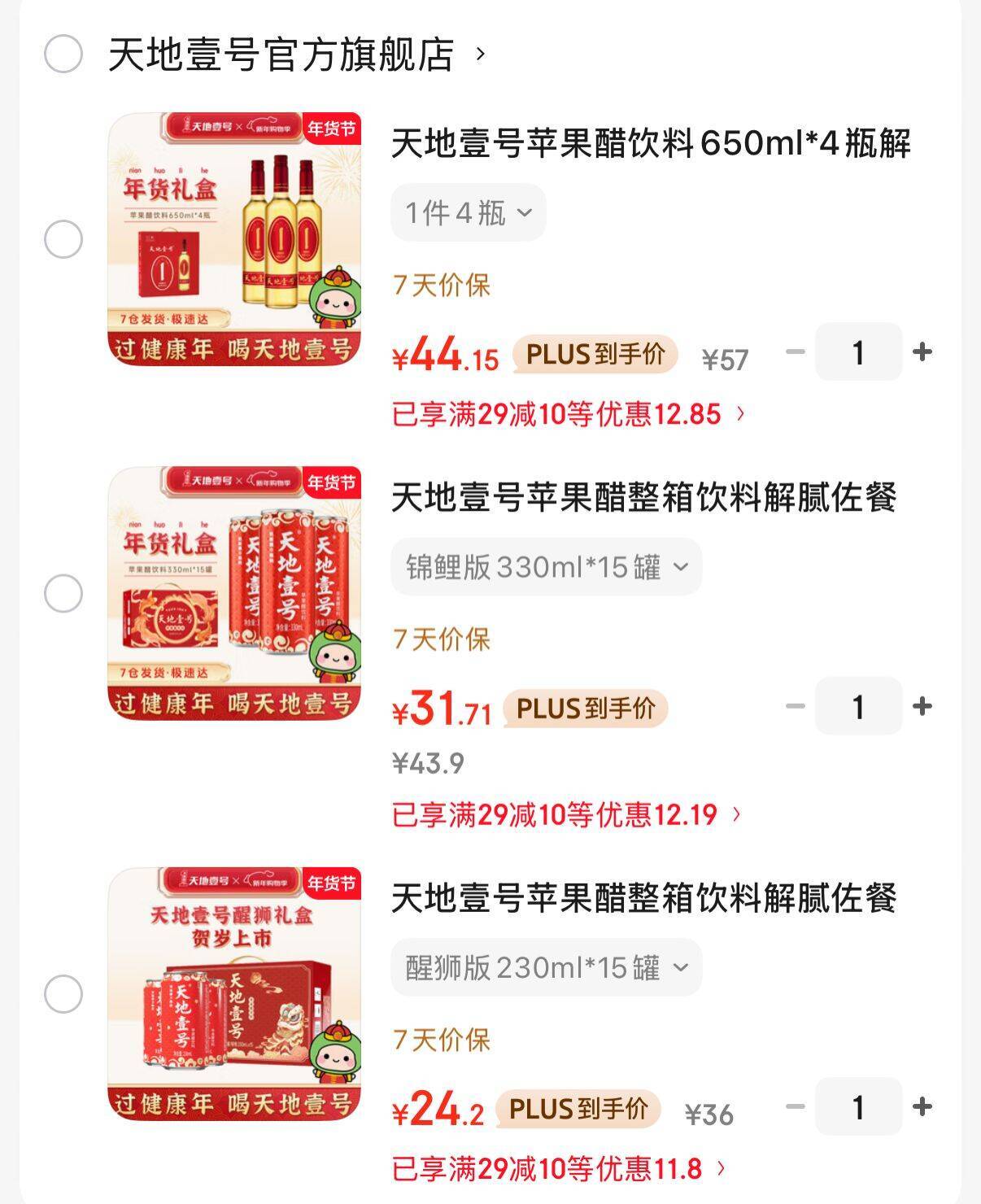
Task: Increase quantity of the 650ml*4瓶 item
Action: click(922, 352)
